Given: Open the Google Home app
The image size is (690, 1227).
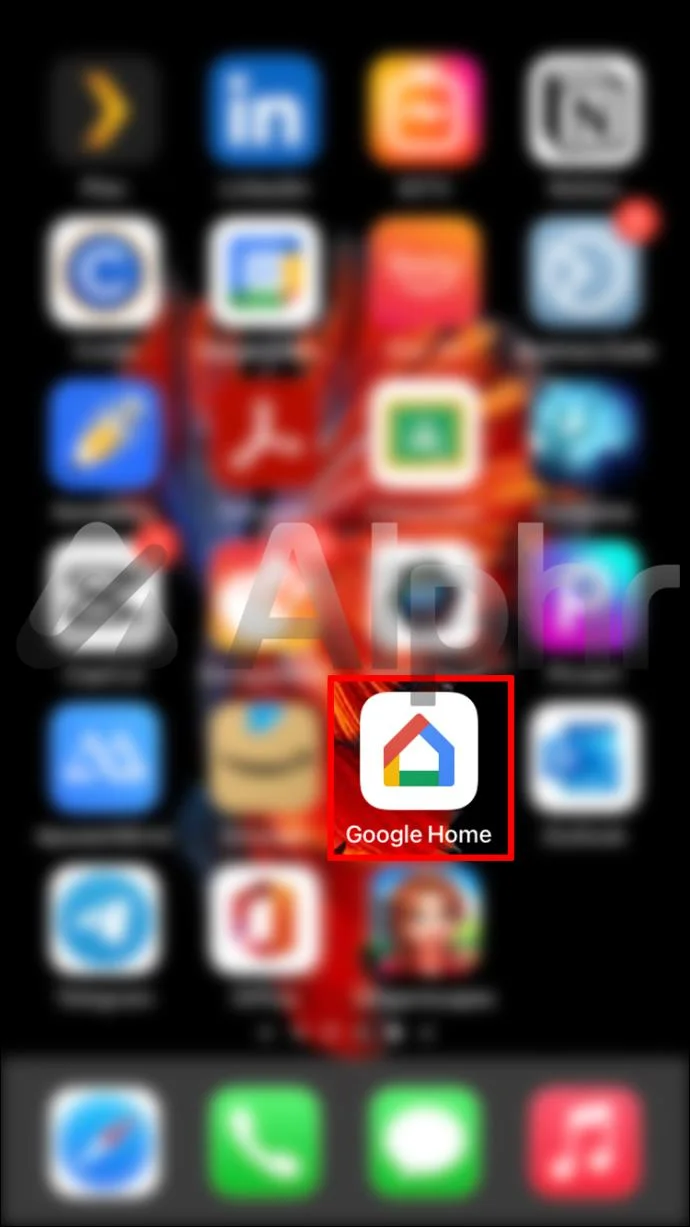Looking at the screenshot, I should coord(420,752).
